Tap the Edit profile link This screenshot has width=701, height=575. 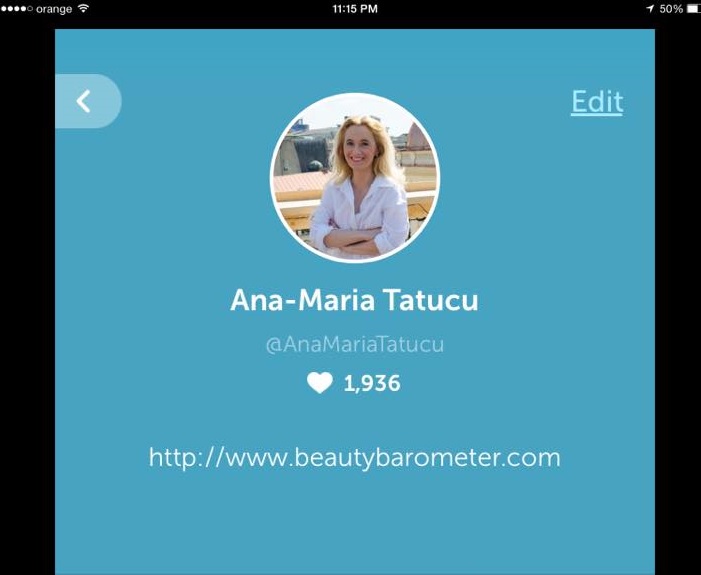click(x=596, y=102)
